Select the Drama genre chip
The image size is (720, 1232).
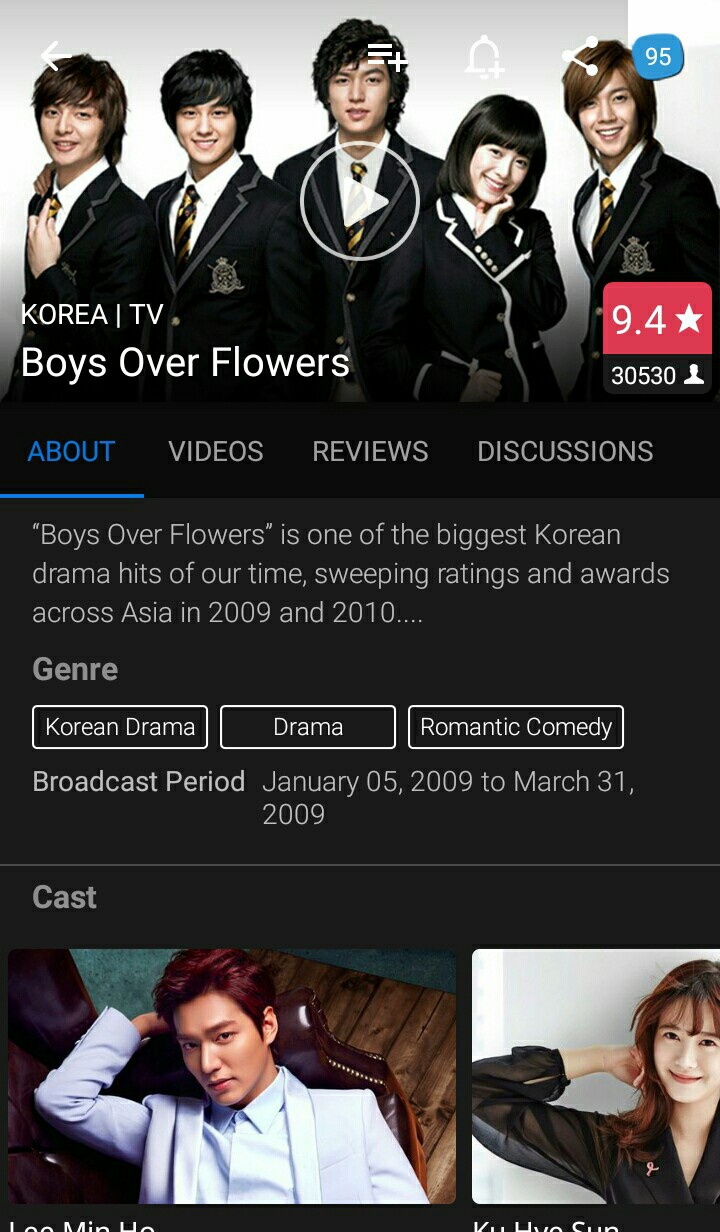pyautogui.click(x=308, y=727)
